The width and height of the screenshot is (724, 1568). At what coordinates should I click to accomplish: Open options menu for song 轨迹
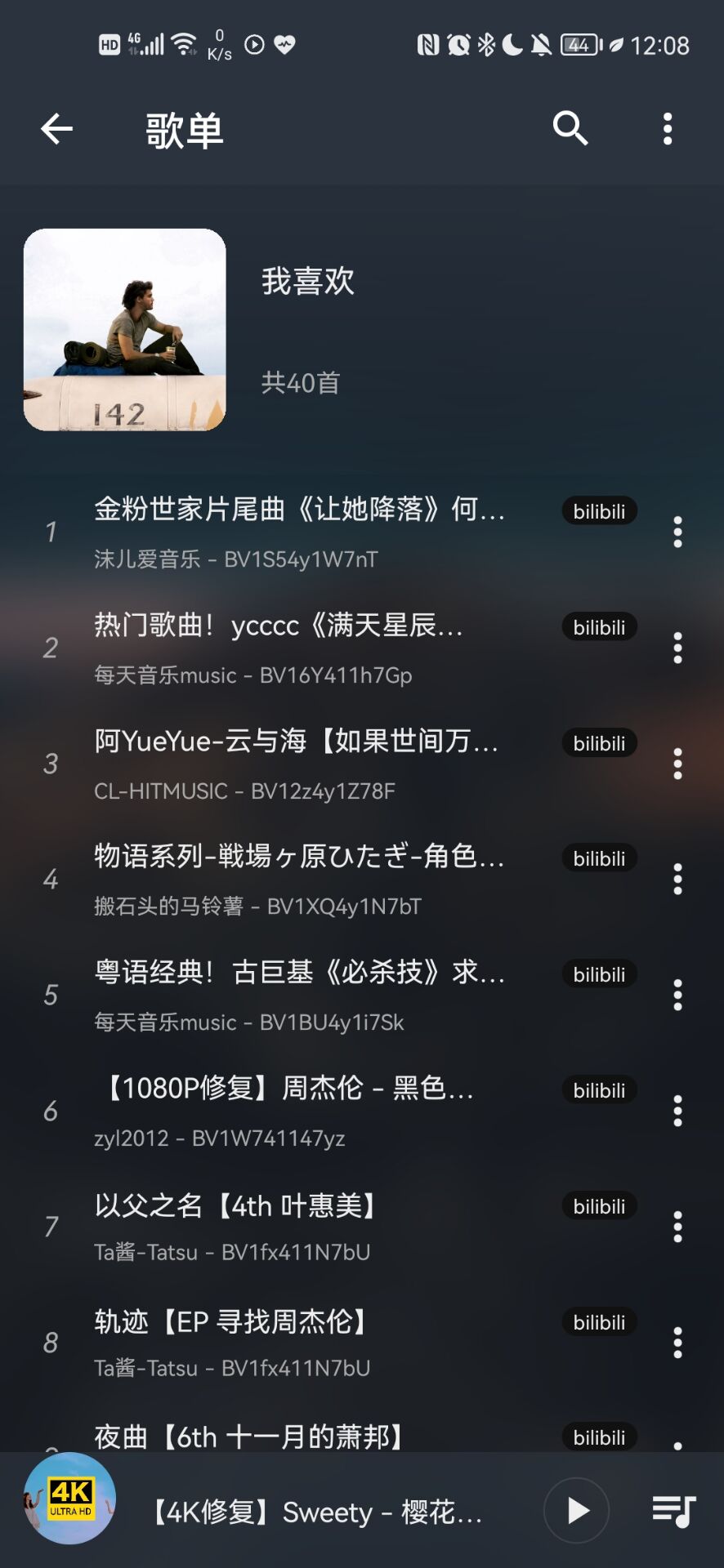coord(677,1343)
